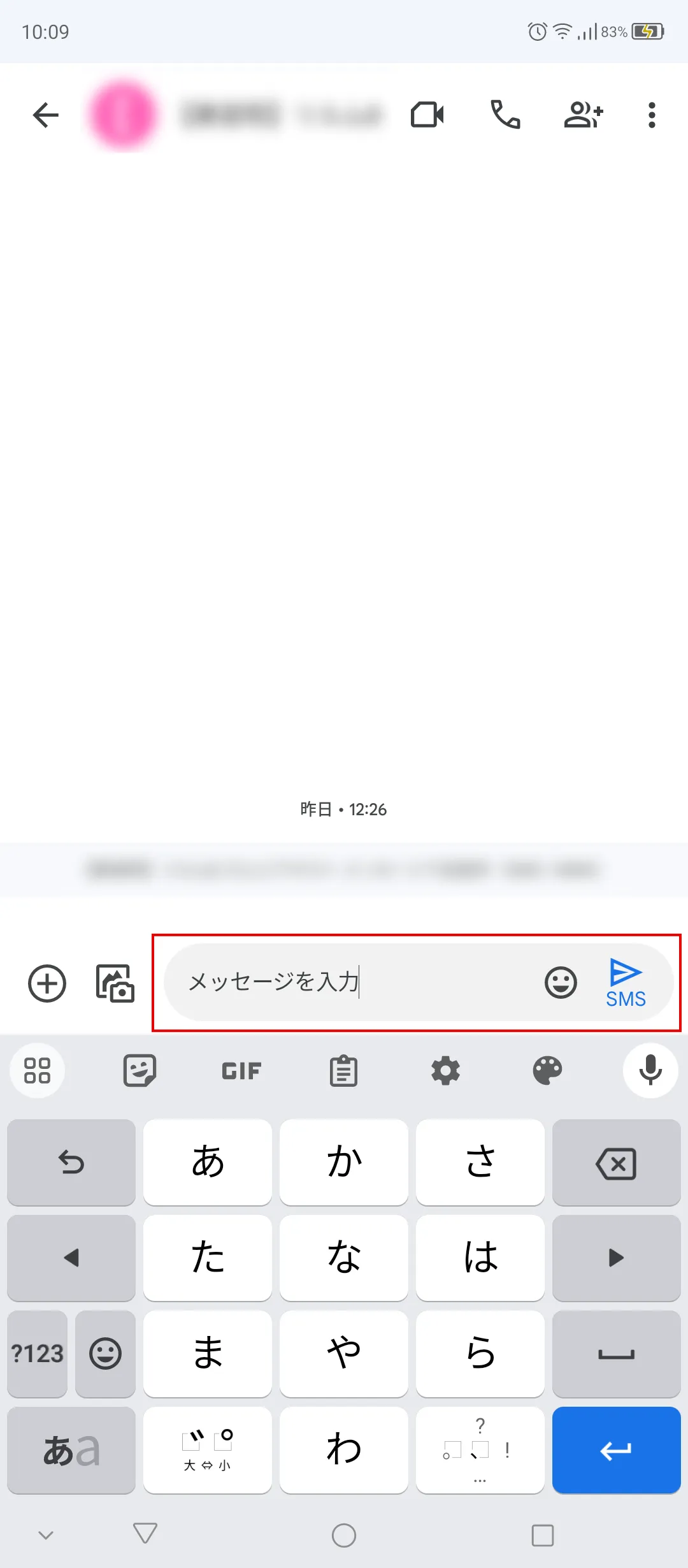The width and height of the screenshot is (688, 1568).
Task: Open the keyboard clipboard
Action: coord(343,1071)
